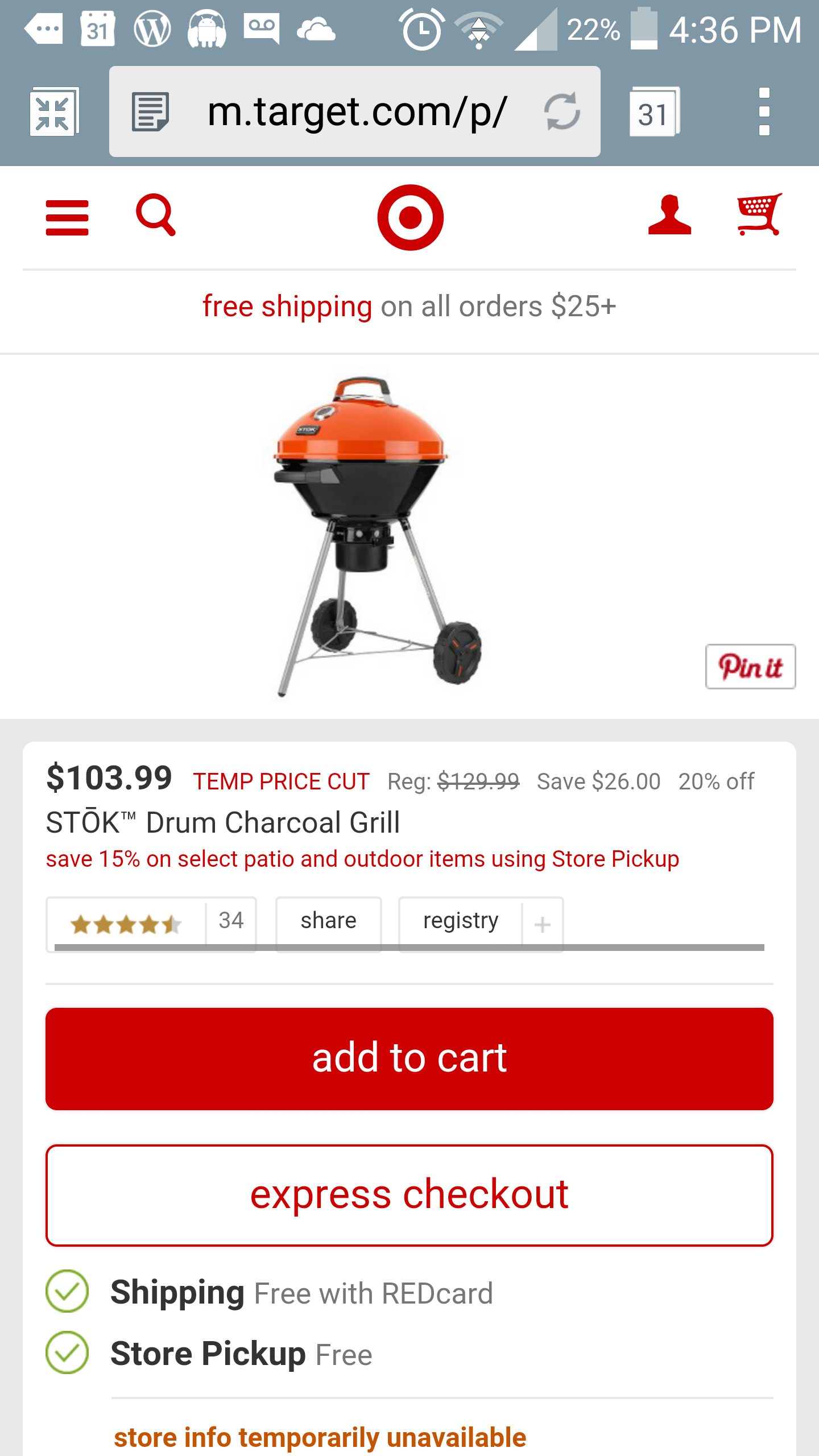
Task: Tap the Pin it button
Action: pyautogui.click(x=750, y=667)
